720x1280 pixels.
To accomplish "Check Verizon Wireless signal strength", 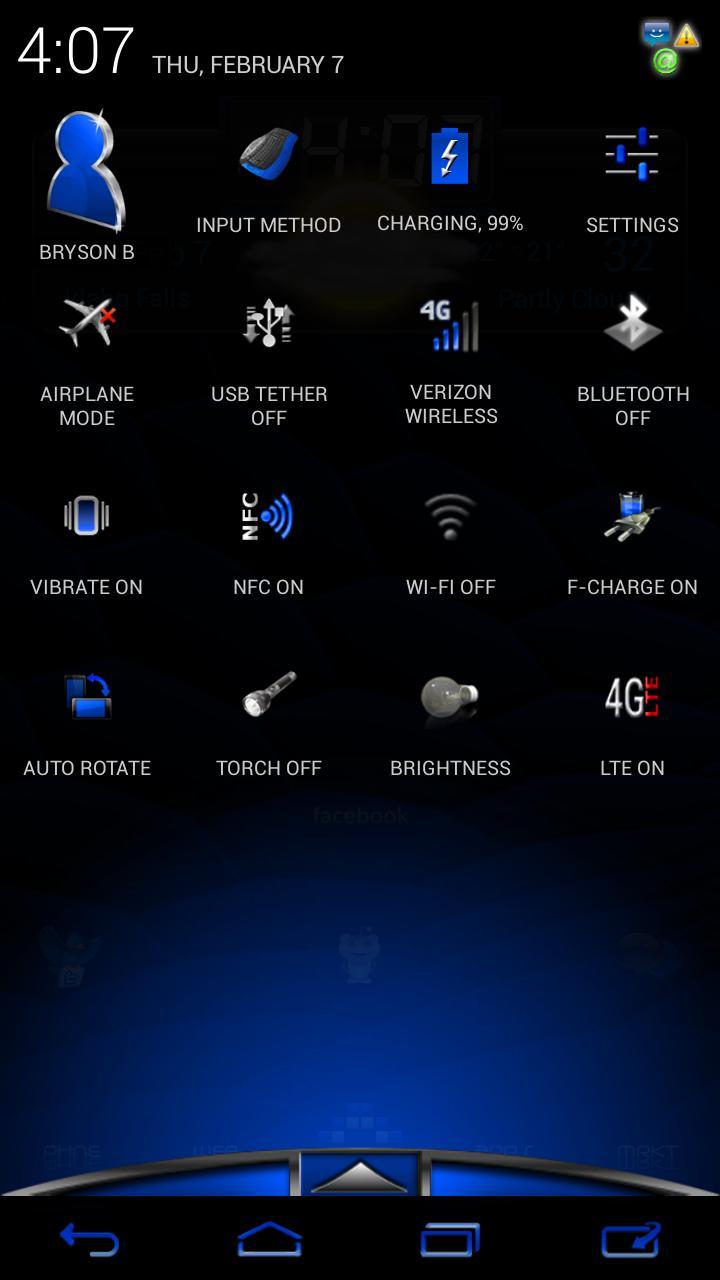I will click(x=450, y=327).
